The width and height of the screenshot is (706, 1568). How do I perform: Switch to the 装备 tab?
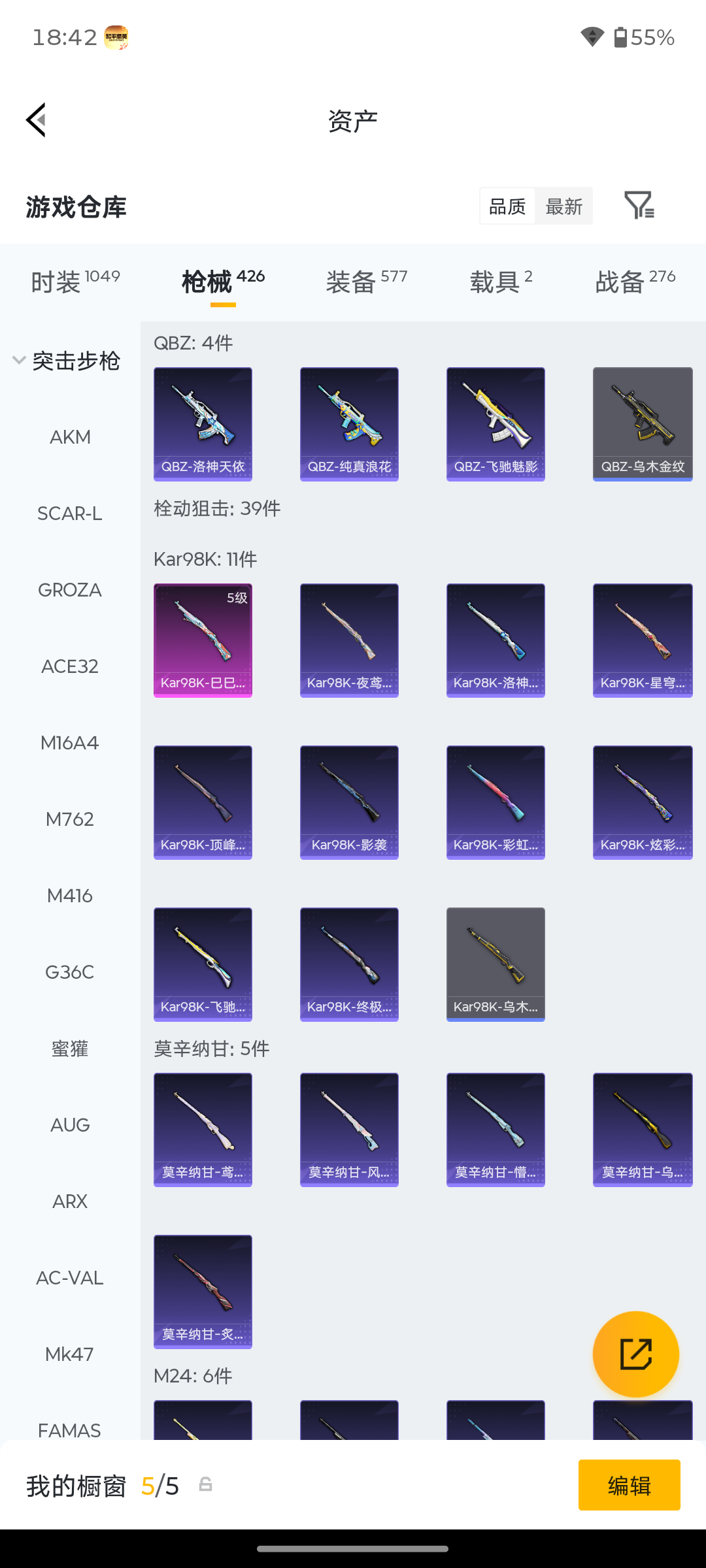(366, 282)
